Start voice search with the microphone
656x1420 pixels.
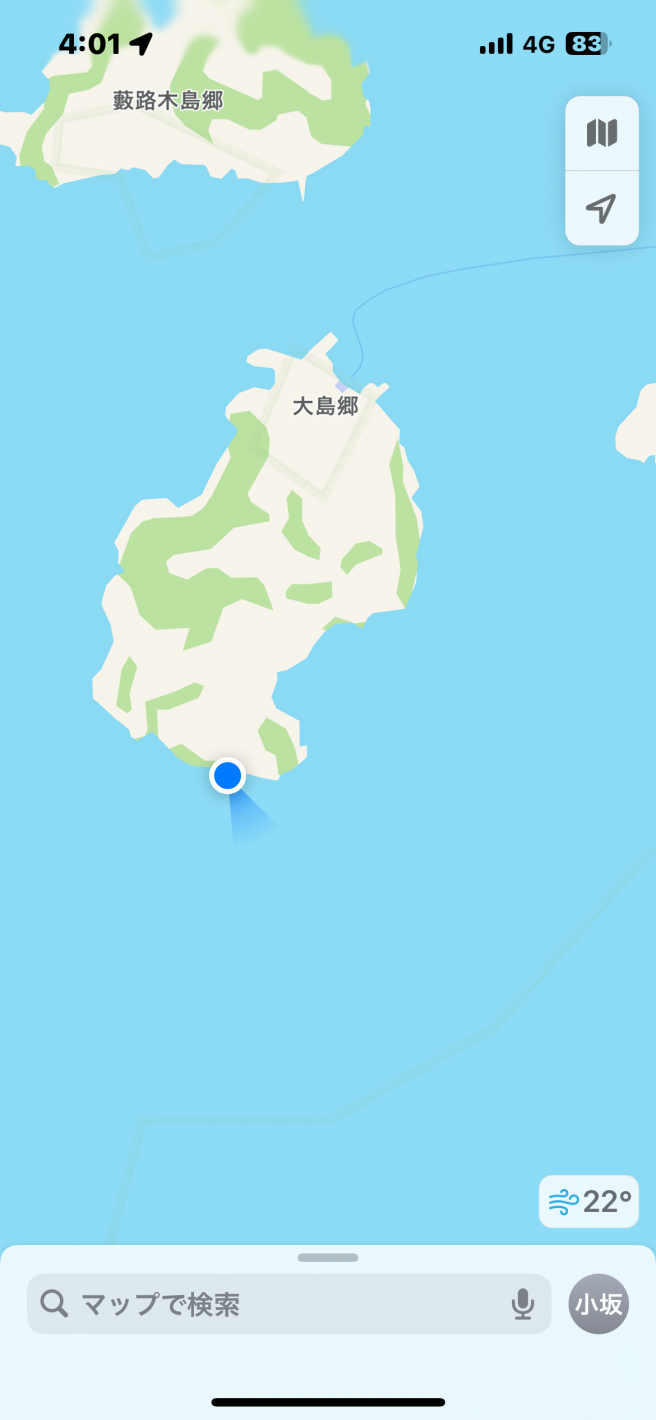click(x=522, y=1304)
